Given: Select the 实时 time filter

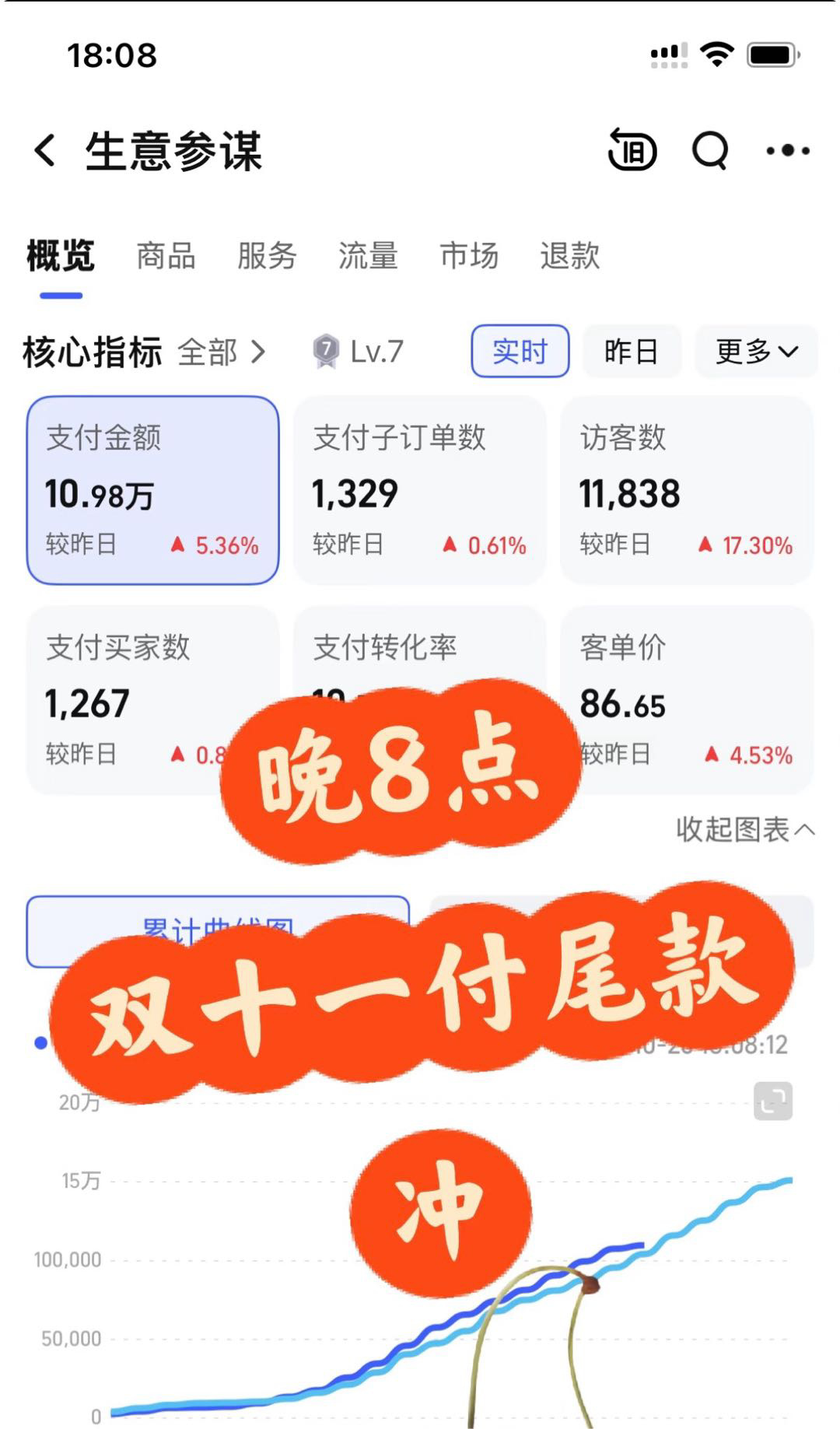Looking at the screenshot, I should pyautogui.click(x=520, y=352).
